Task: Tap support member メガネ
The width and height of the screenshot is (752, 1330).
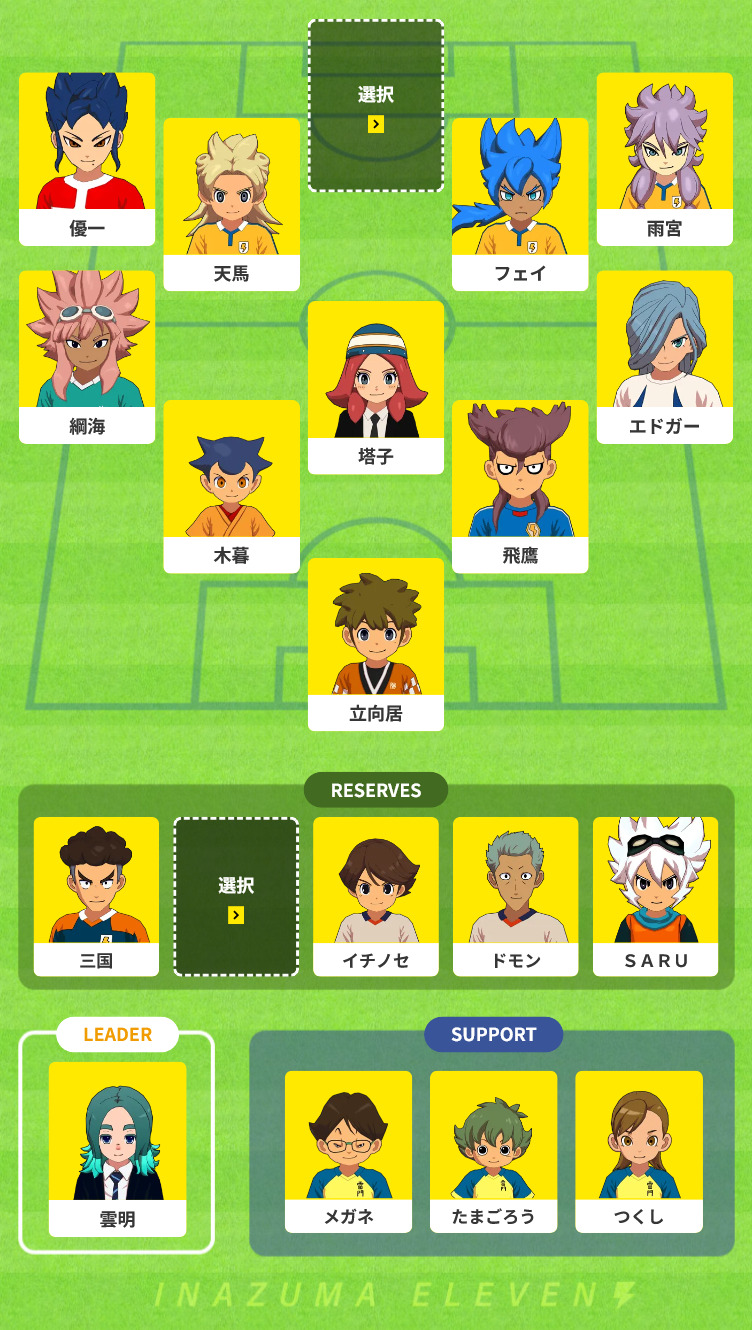Action: click(x=348, y=1152)
